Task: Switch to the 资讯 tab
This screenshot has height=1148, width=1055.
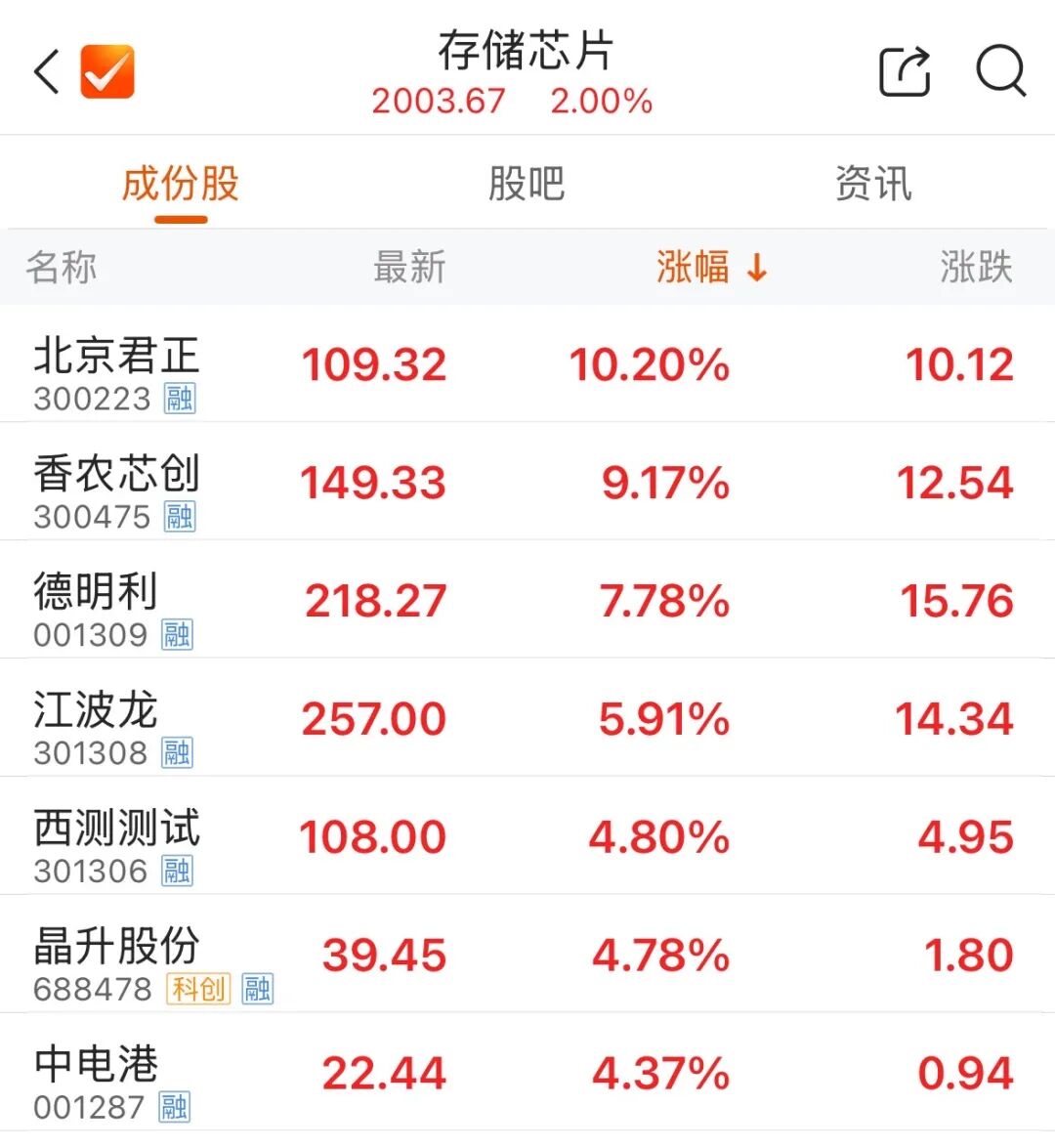Action: click(x=872, y=184)
